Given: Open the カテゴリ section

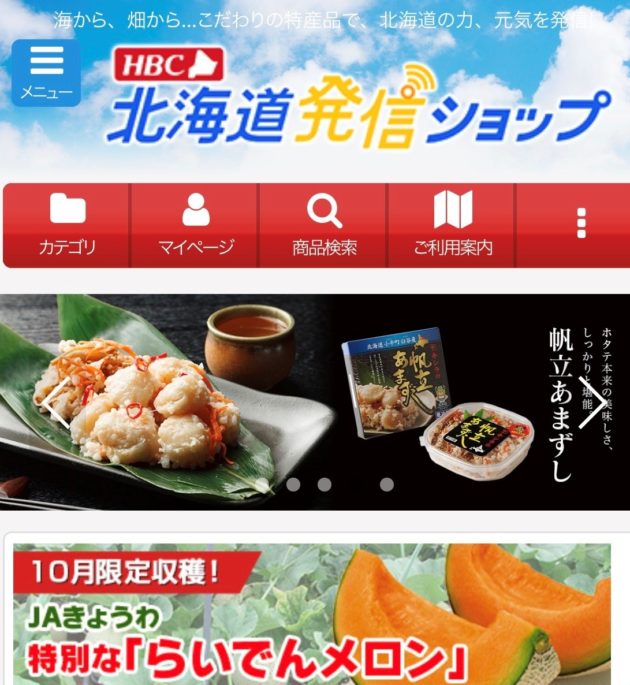Looking at the screenshot, I should [x=67, y=225].
